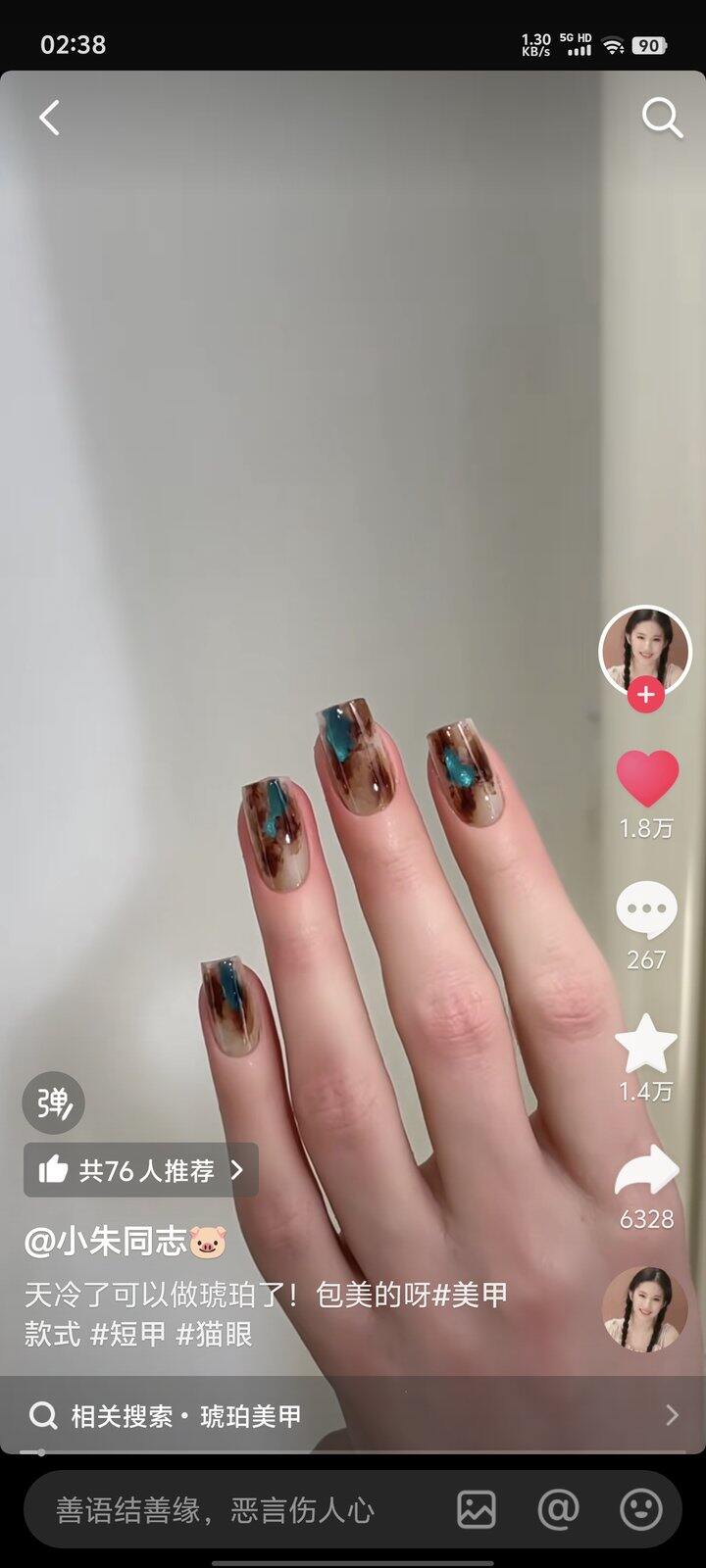The width and height of the screenshot is (706, 1568).
Task: Open the #猫眼 hashtag
Action: tap(214, 1334)
